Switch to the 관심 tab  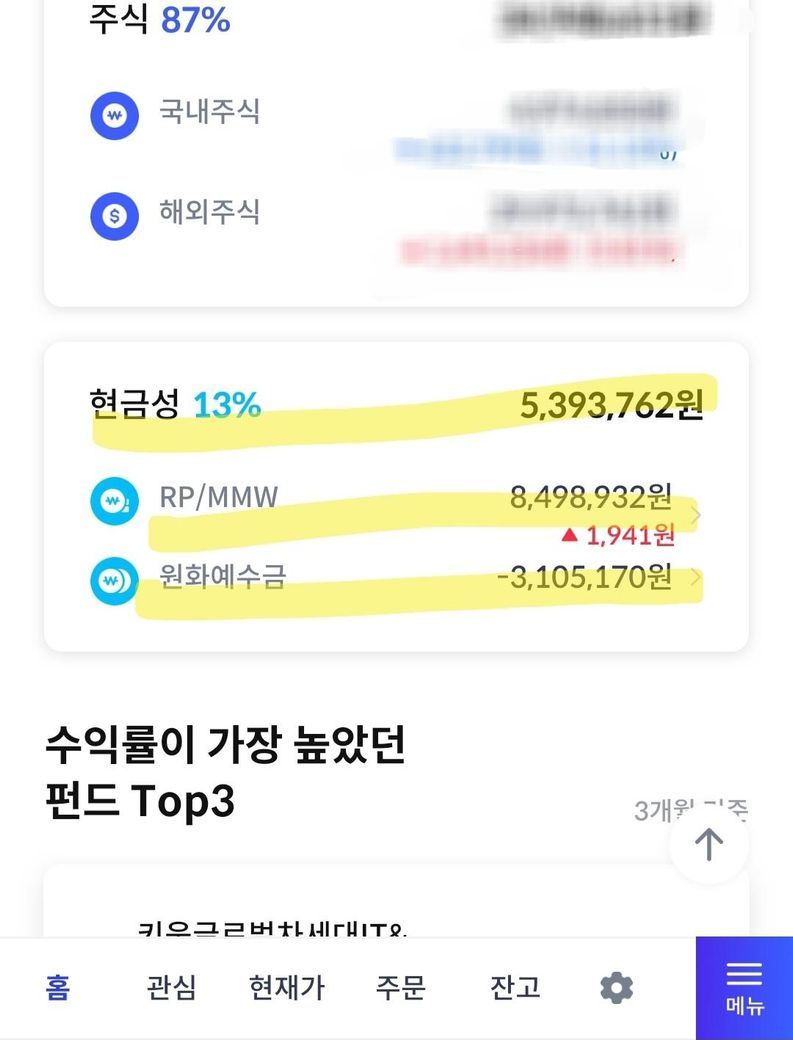point(171,988)
